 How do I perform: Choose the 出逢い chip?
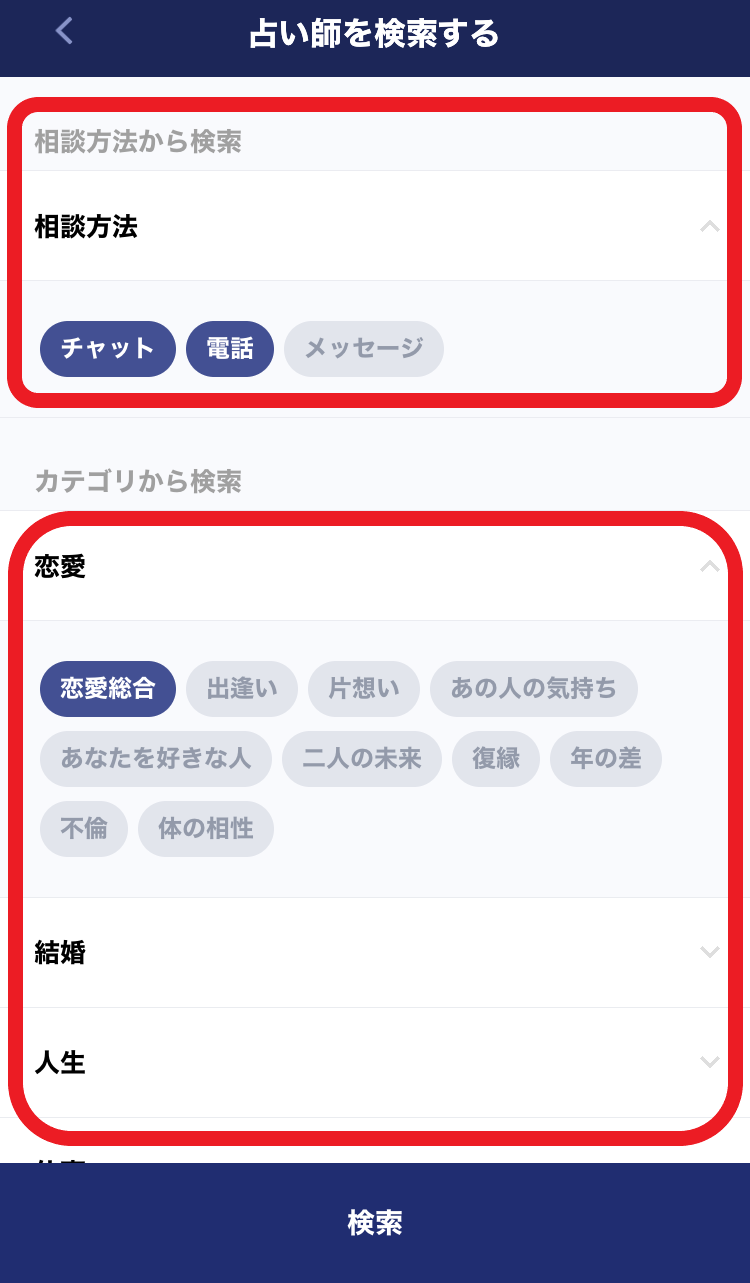tap(241, 689)
